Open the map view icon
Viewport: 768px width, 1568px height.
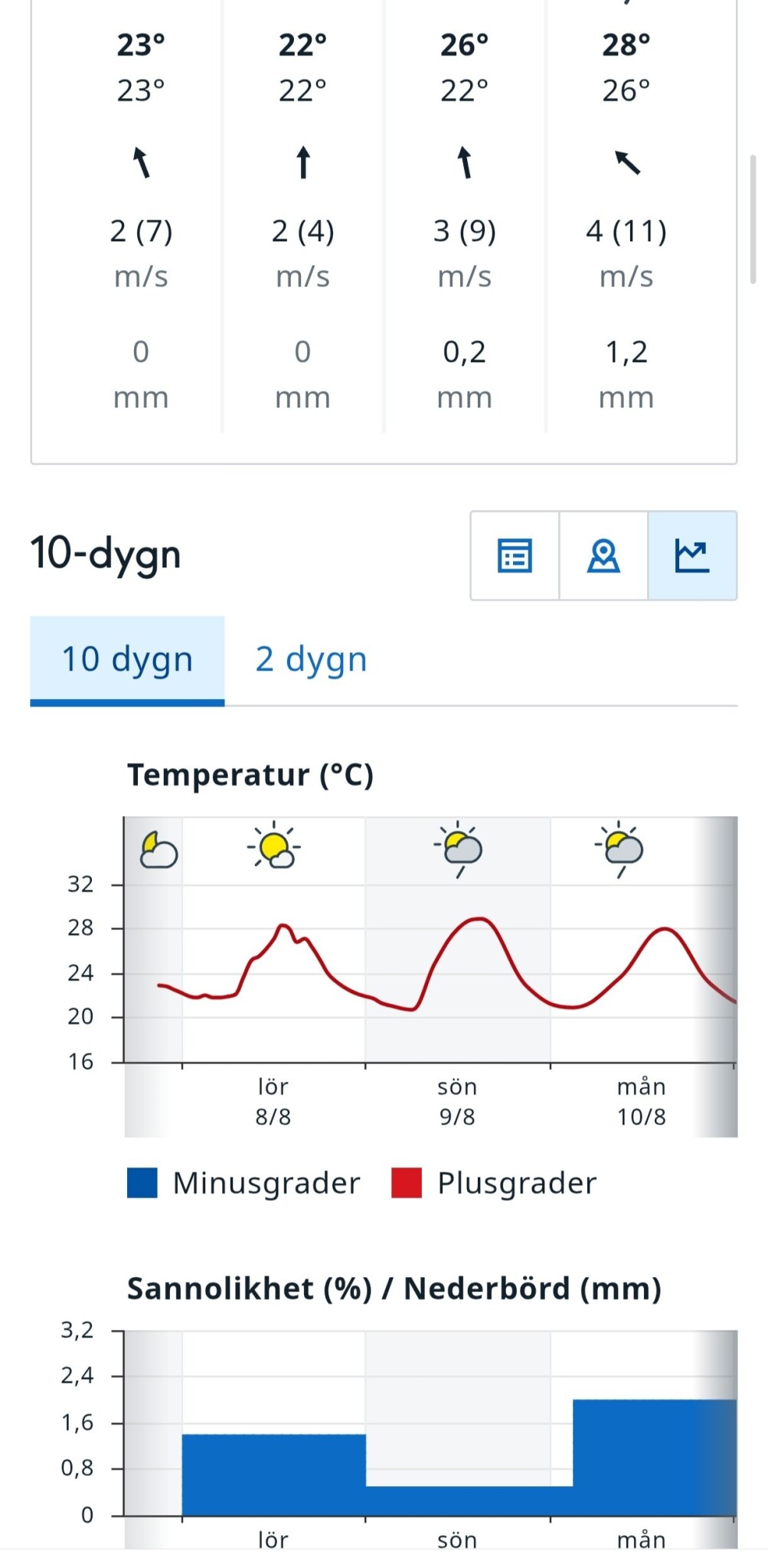click(603, 556)
